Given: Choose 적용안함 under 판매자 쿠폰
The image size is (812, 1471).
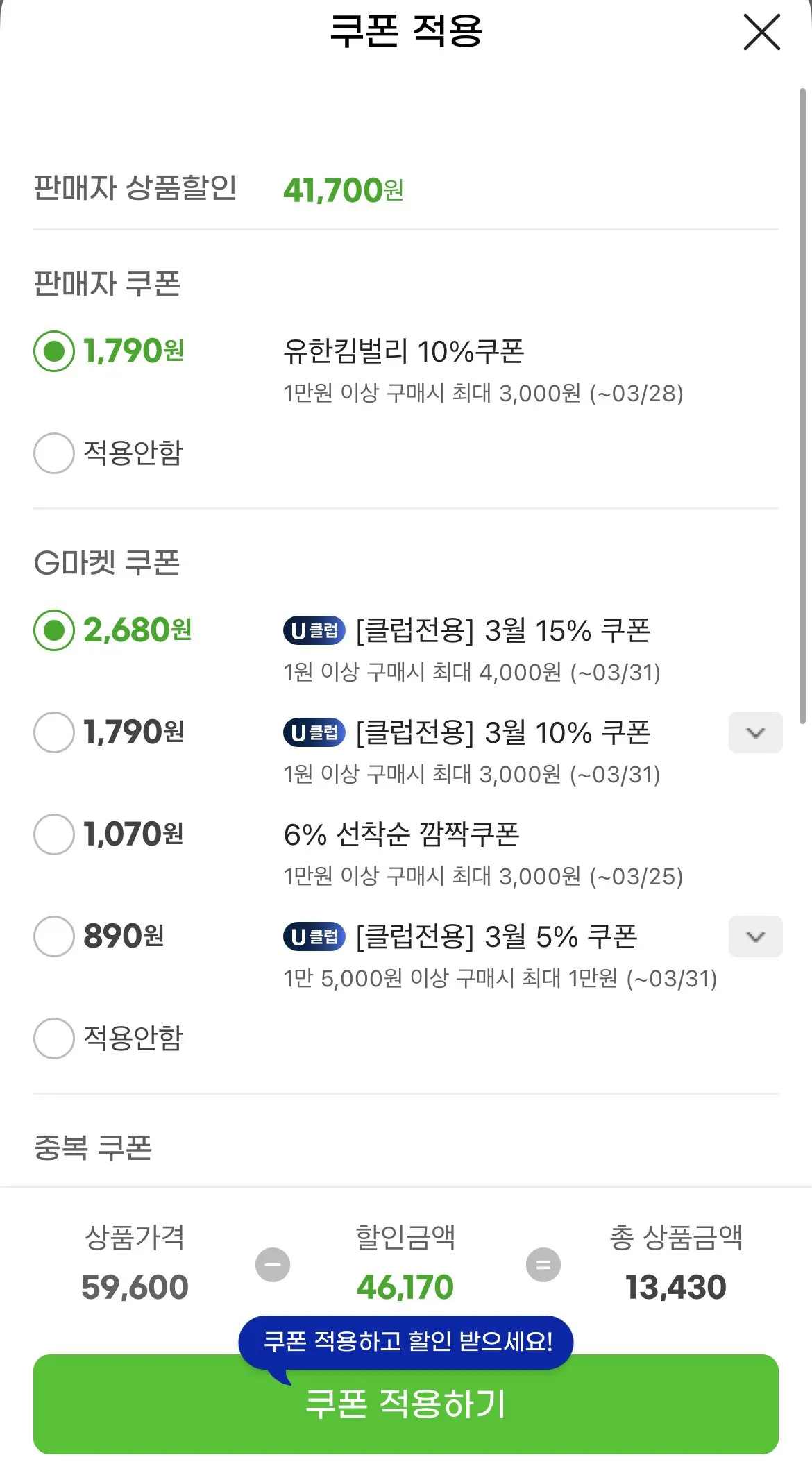Looking at the screenshot, I should click(53, 453).
